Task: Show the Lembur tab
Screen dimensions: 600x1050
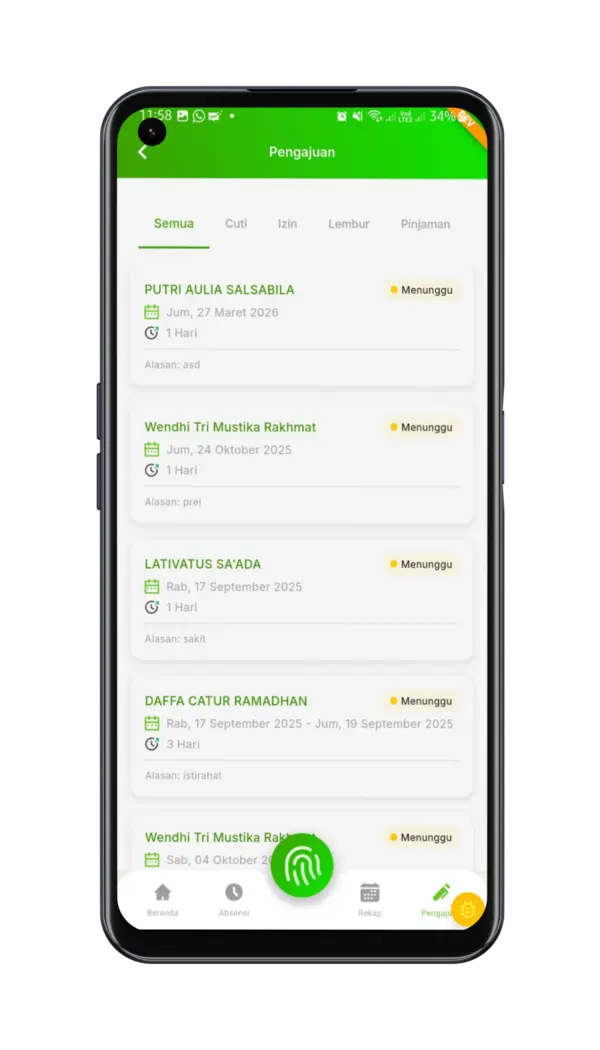Action: click(x=348, y=224)
